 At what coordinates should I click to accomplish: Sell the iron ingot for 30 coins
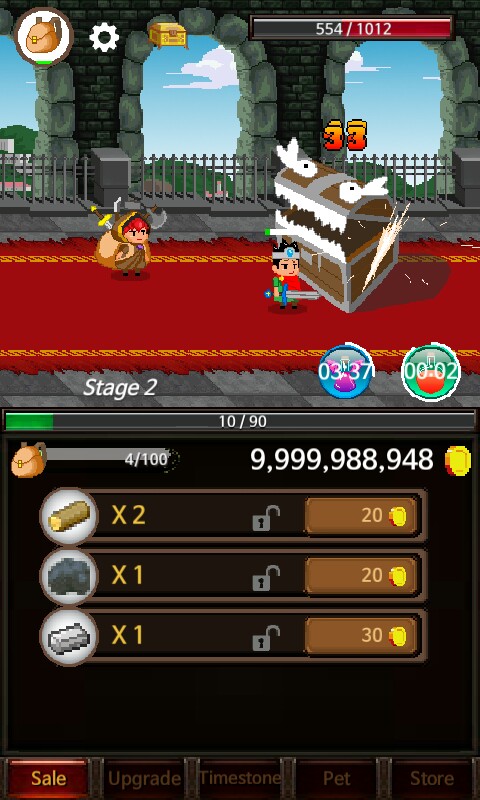point(361,636)
